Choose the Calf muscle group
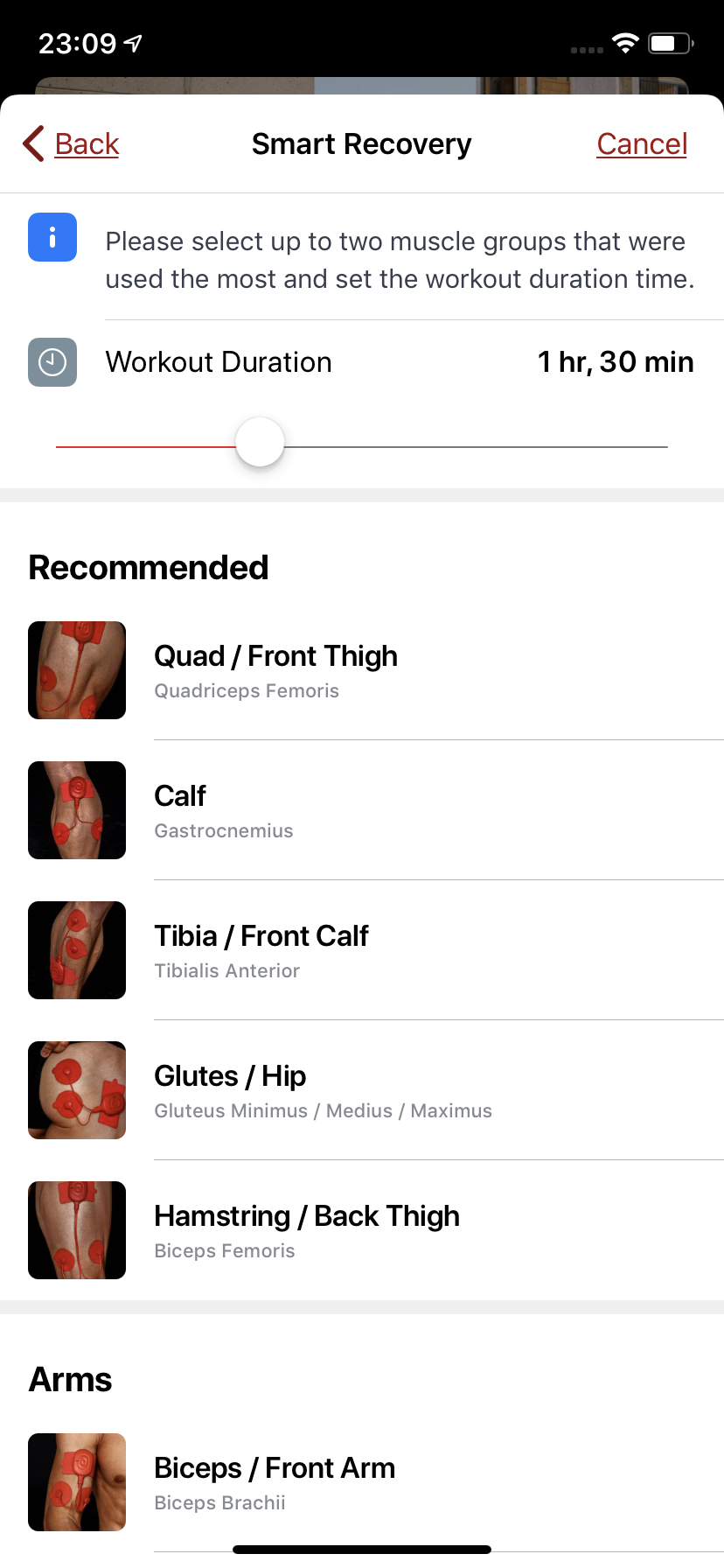Screen dimensions: 724x1568 click(x=224, y=810)
